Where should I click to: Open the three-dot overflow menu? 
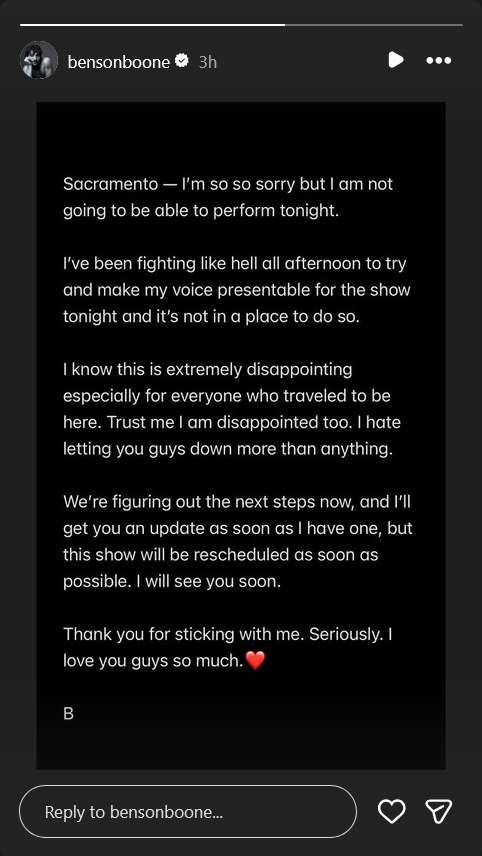[x=439, y=61]
